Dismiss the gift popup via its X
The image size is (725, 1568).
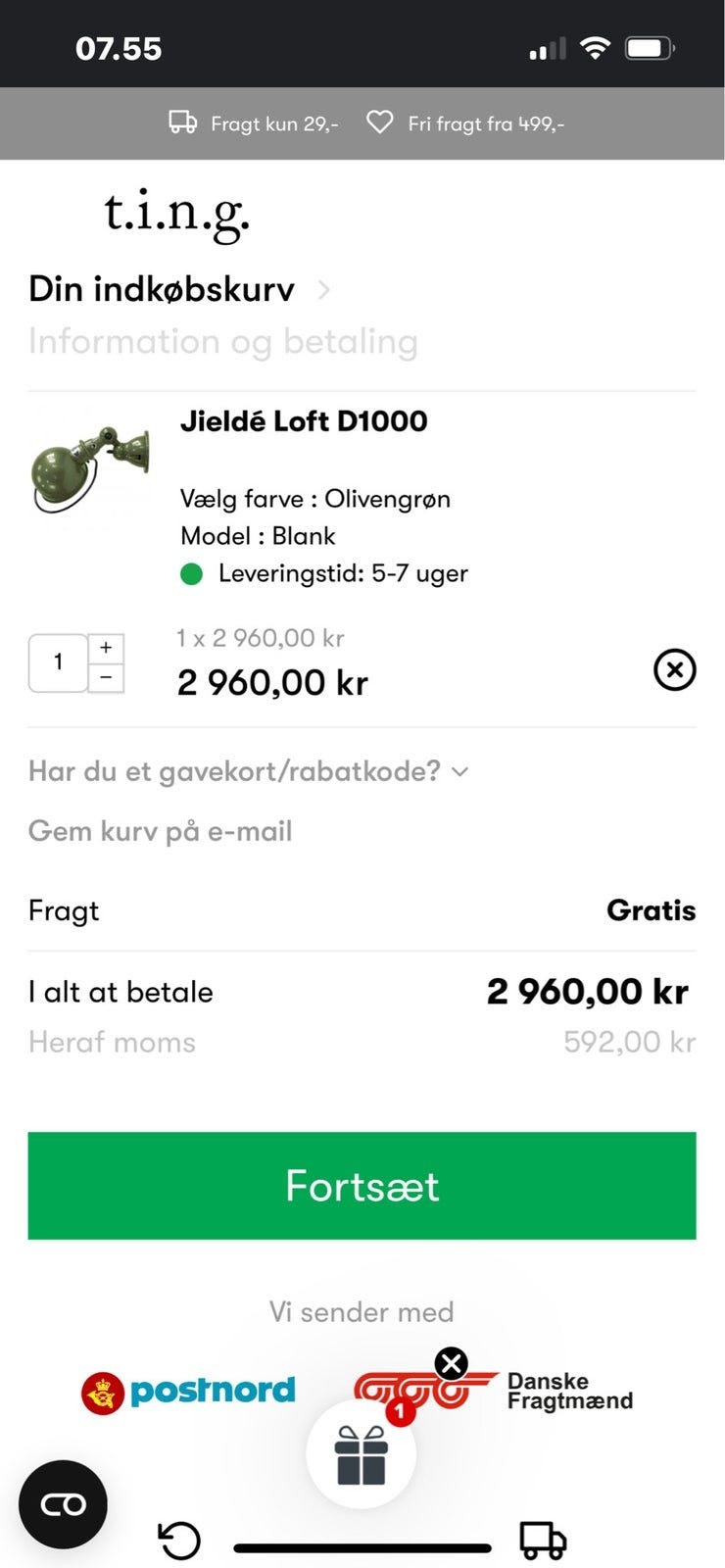450,1361
